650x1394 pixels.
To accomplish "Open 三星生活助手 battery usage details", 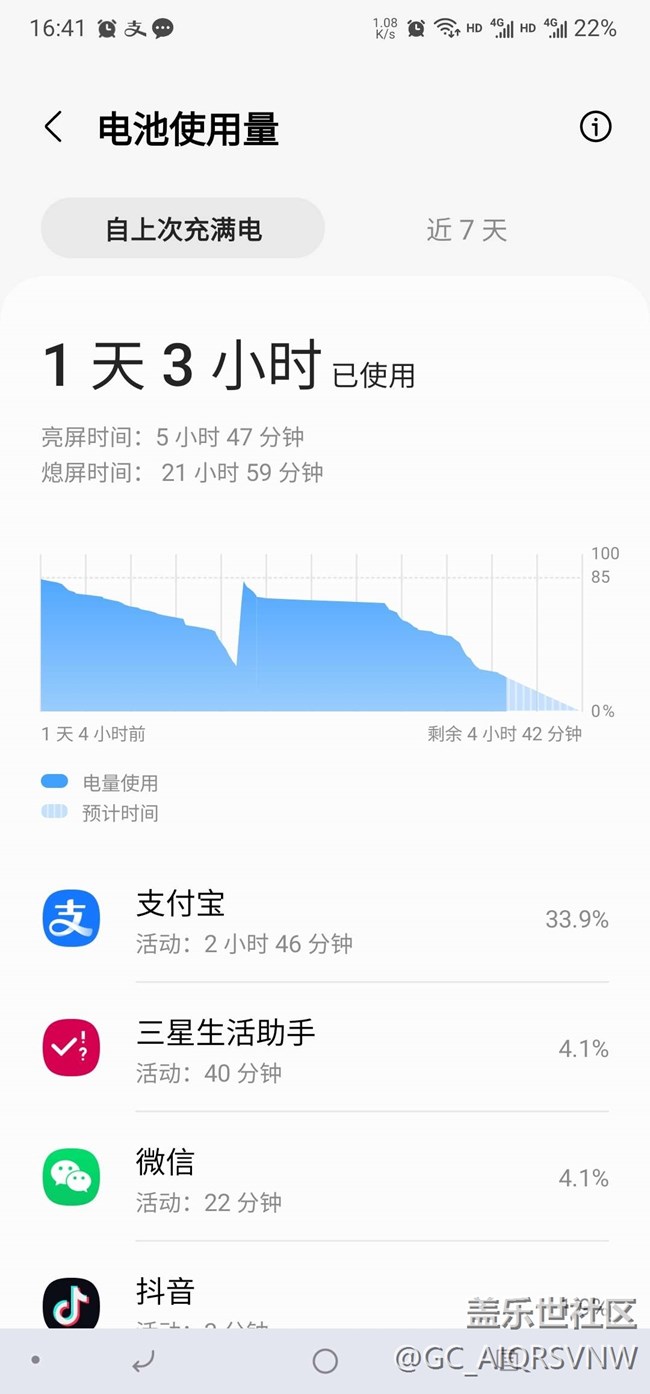I will (x=325, y=1048).
